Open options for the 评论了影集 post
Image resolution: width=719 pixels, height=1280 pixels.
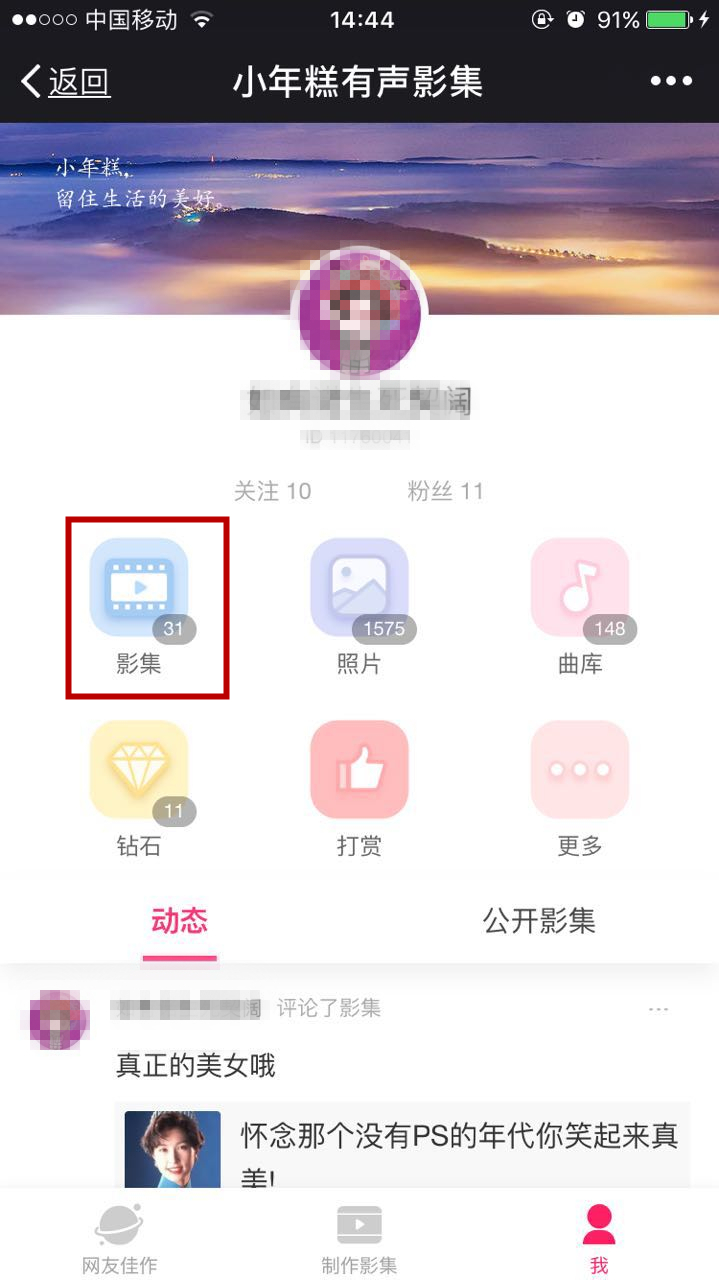(x=658, y=1009)
